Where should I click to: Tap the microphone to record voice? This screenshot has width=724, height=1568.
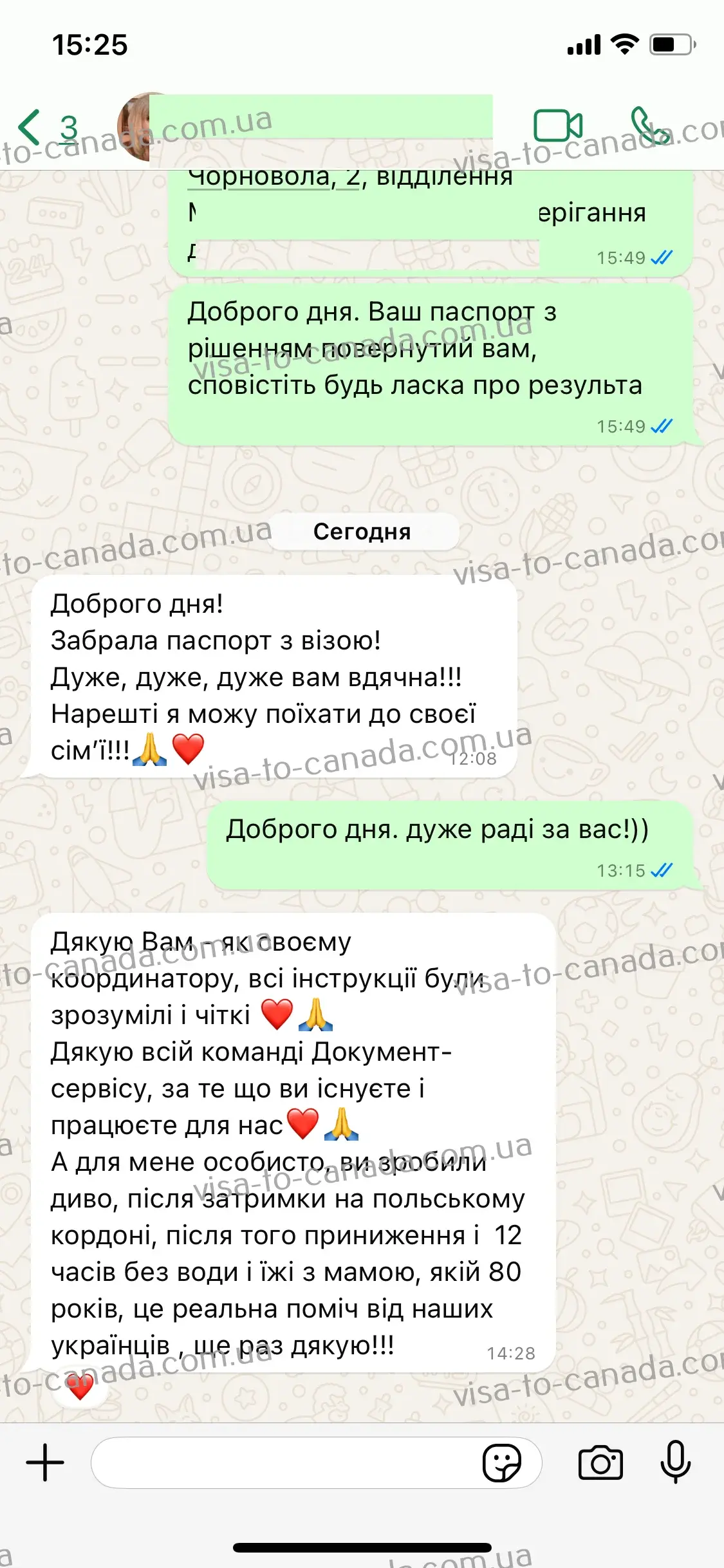pyautogui.click(x=675, y=1462)
